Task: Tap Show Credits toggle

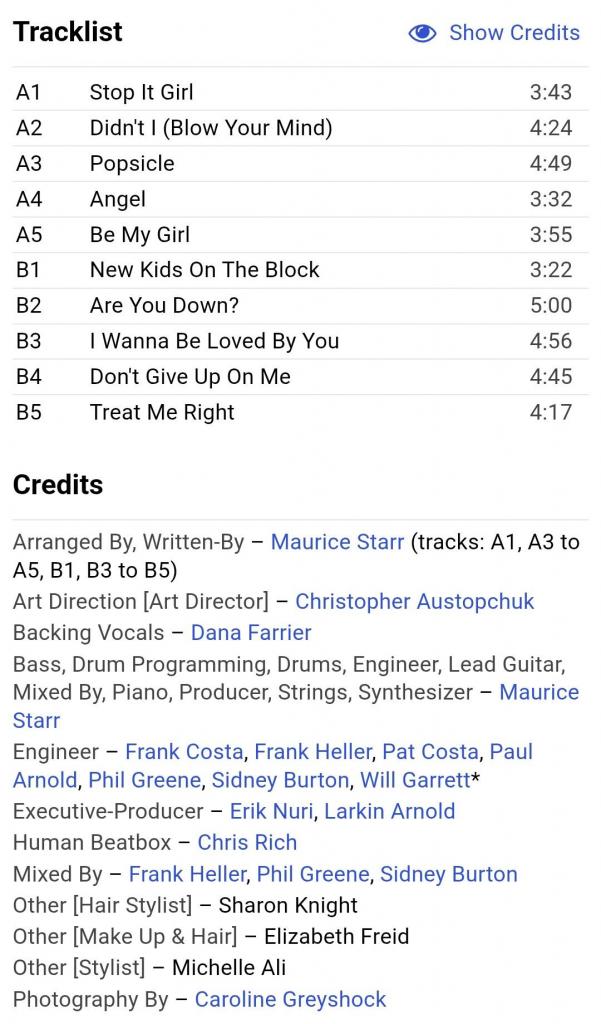Action: click(x=494, y=33)
